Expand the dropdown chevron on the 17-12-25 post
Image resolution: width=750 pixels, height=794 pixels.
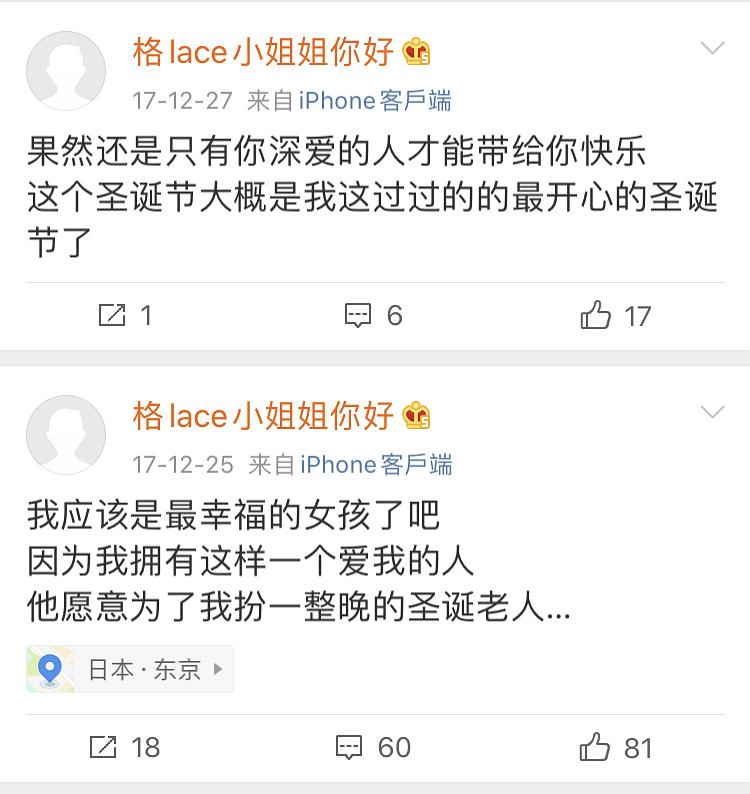click(x=712, y=413)
